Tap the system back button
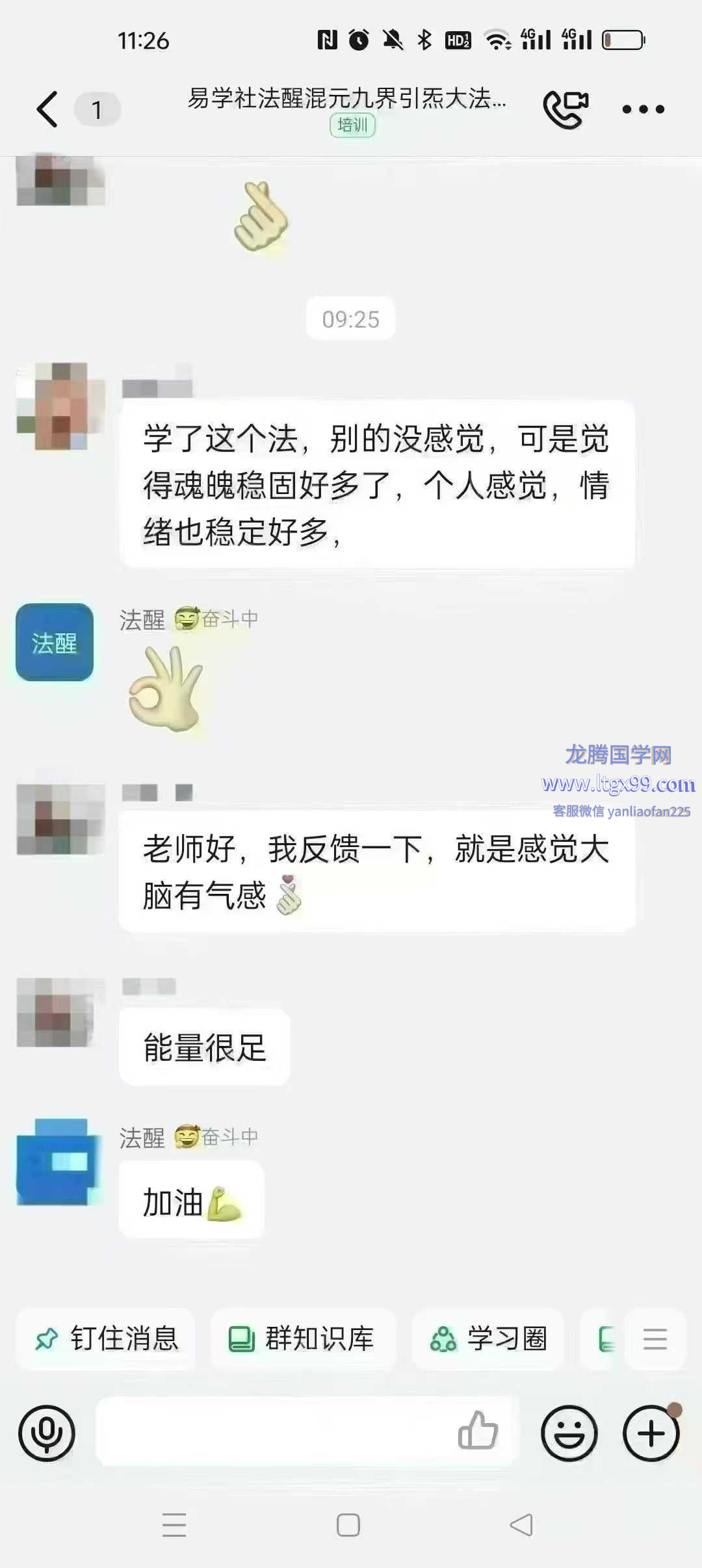The image size is (702, 1568). point(521,1524)
